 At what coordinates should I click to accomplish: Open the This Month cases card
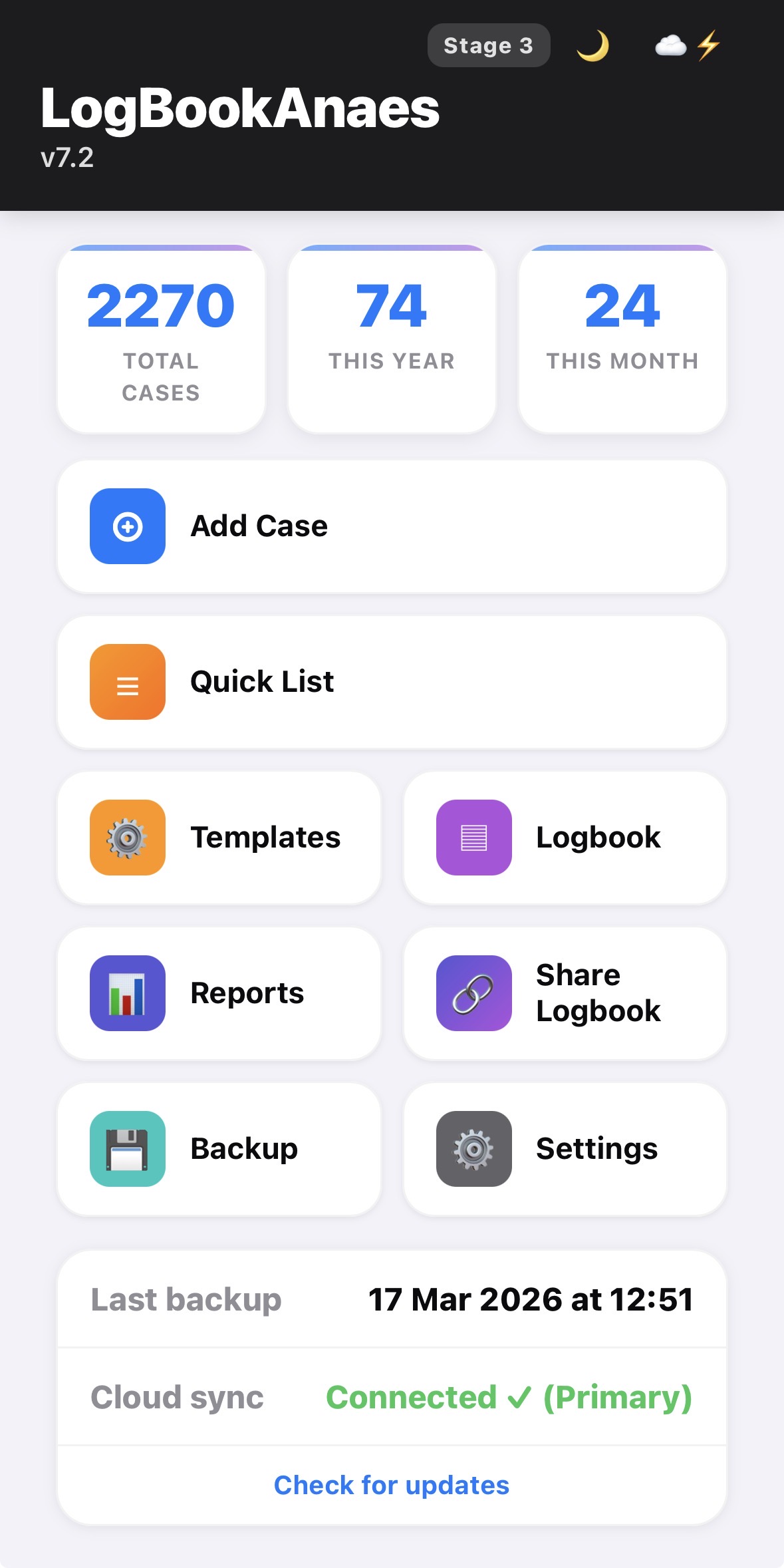[x=622, y=339]
